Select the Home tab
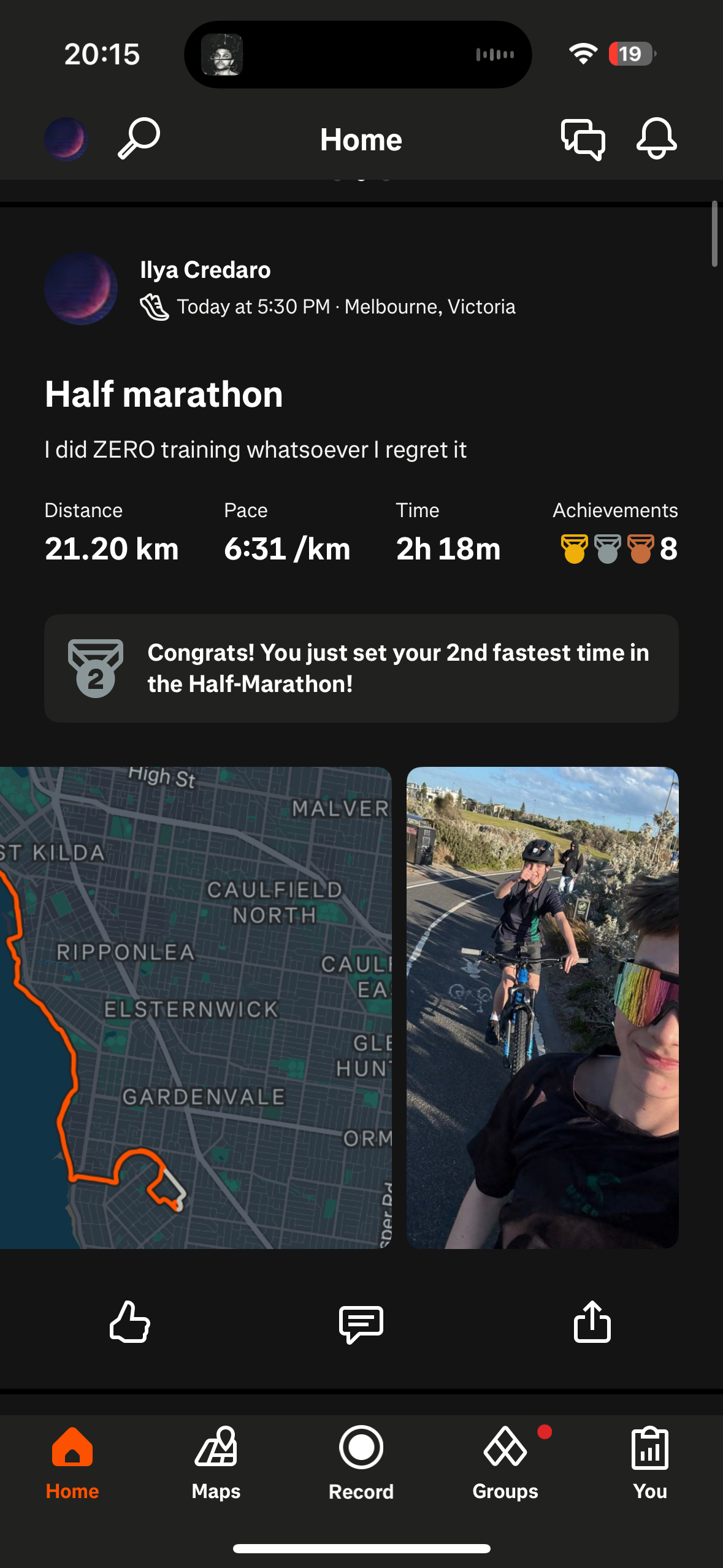 point(72,1463)
